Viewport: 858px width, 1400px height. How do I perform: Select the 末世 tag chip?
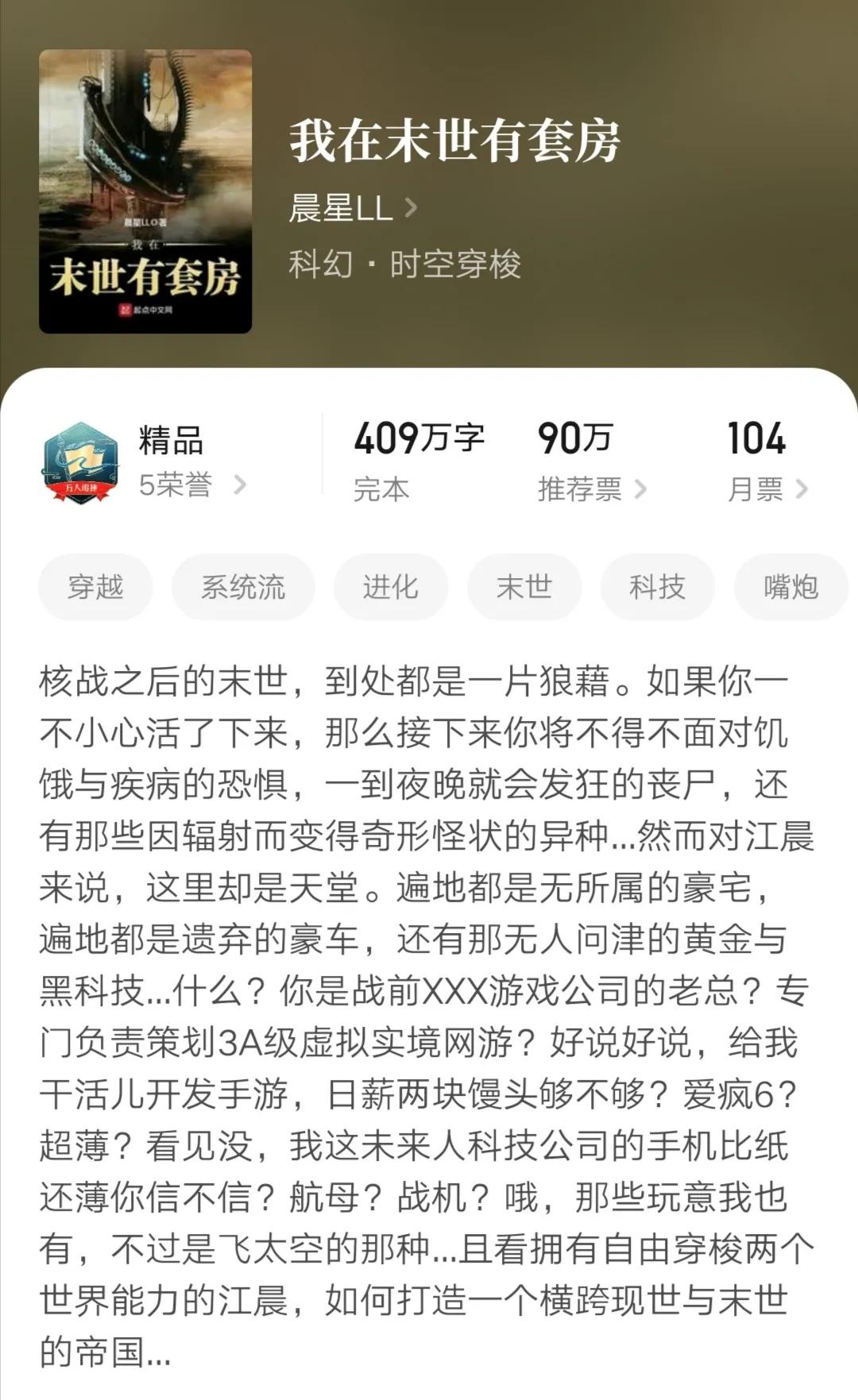[x=524, y=587]
